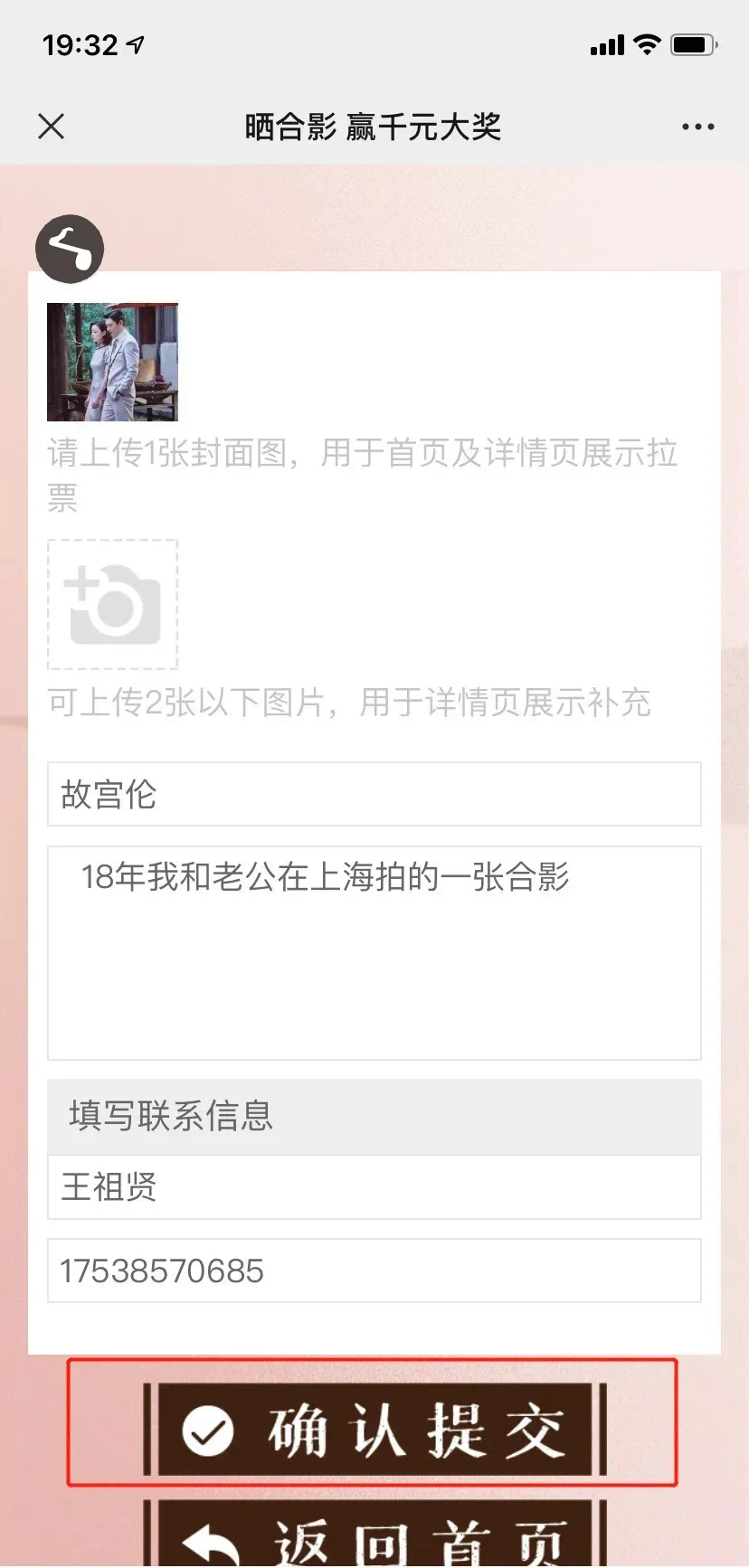This screenshot has height=1568, width=749.
Task: Open the three-dot more options menu
Action: [697, 127]
